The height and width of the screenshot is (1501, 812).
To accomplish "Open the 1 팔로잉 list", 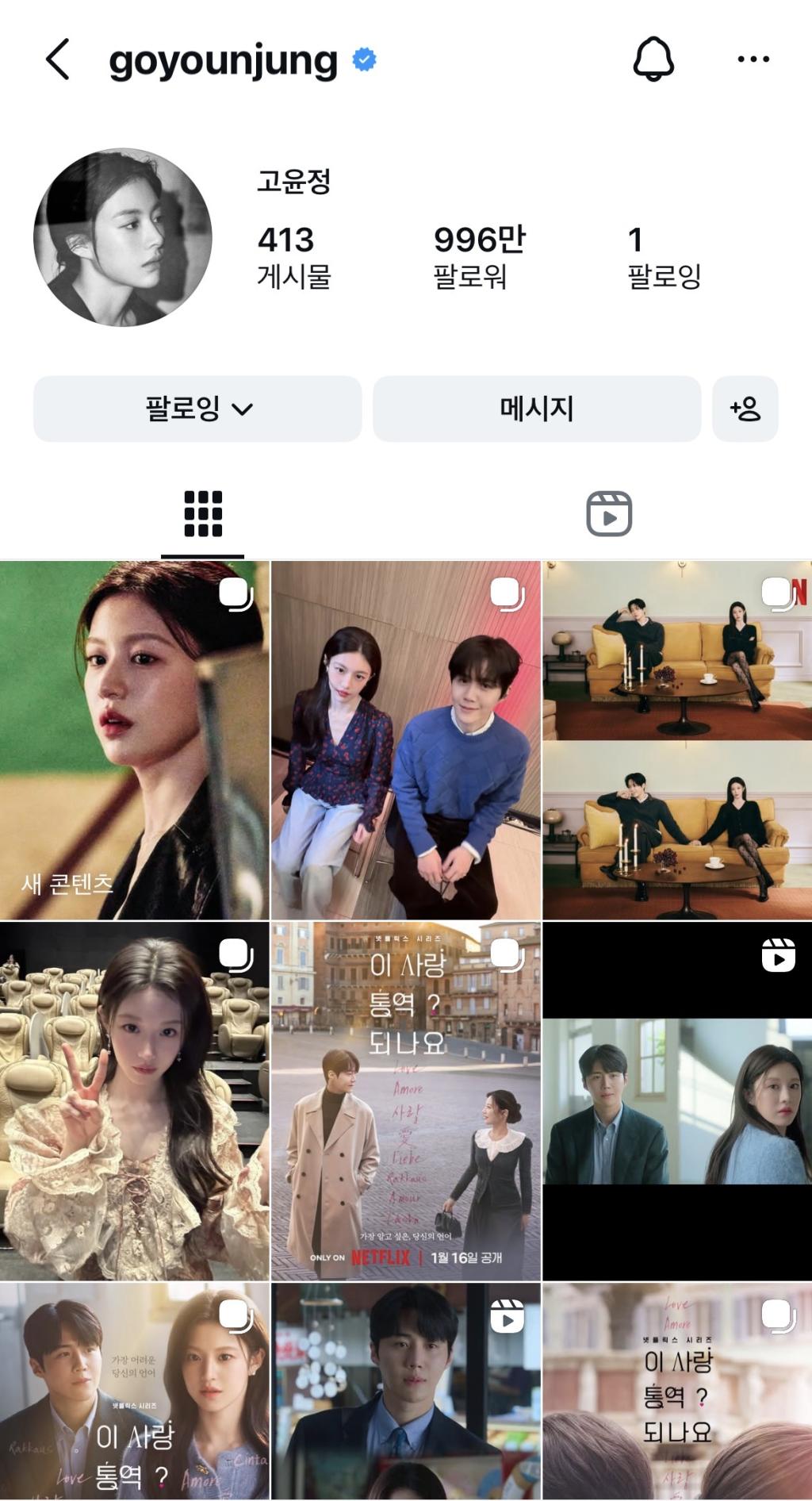I will click(x=664, y=256).
